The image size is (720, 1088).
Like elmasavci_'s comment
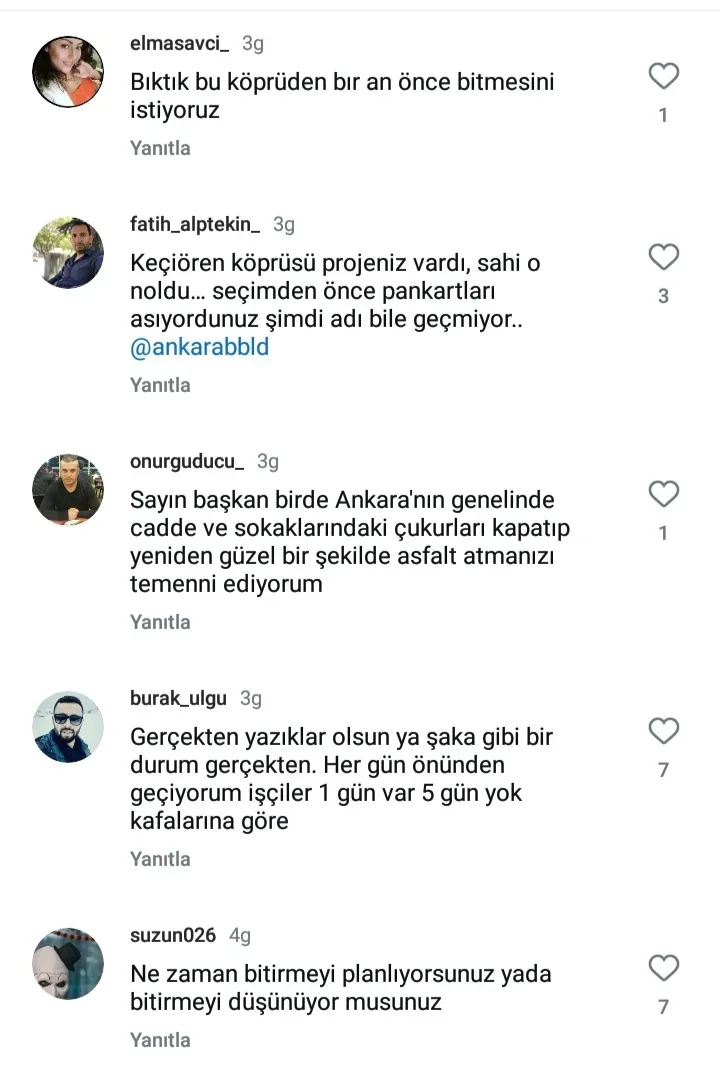(x=664, y=77)
